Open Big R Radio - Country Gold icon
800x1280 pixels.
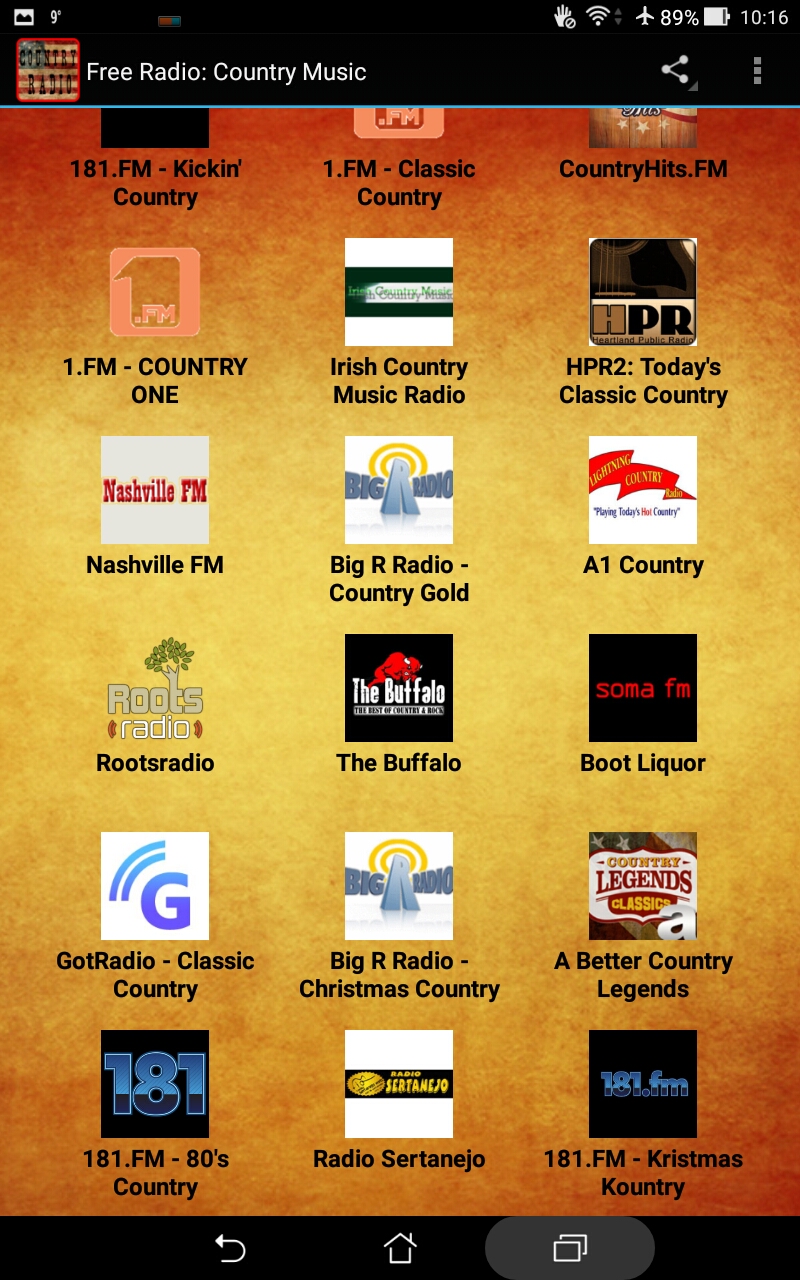pyautogui.click(x=399, y=490)
